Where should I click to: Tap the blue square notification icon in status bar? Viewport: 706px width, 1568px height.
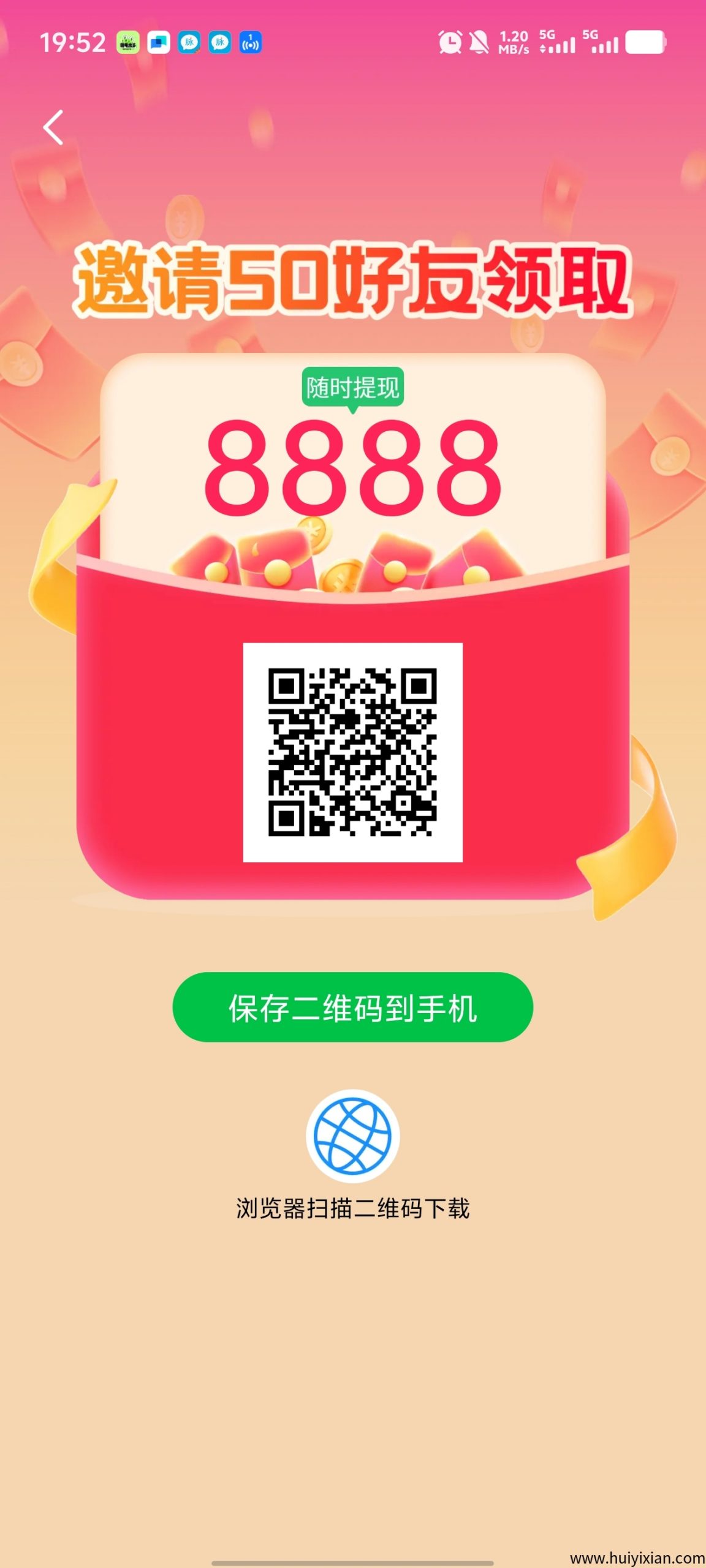(158, 43)
